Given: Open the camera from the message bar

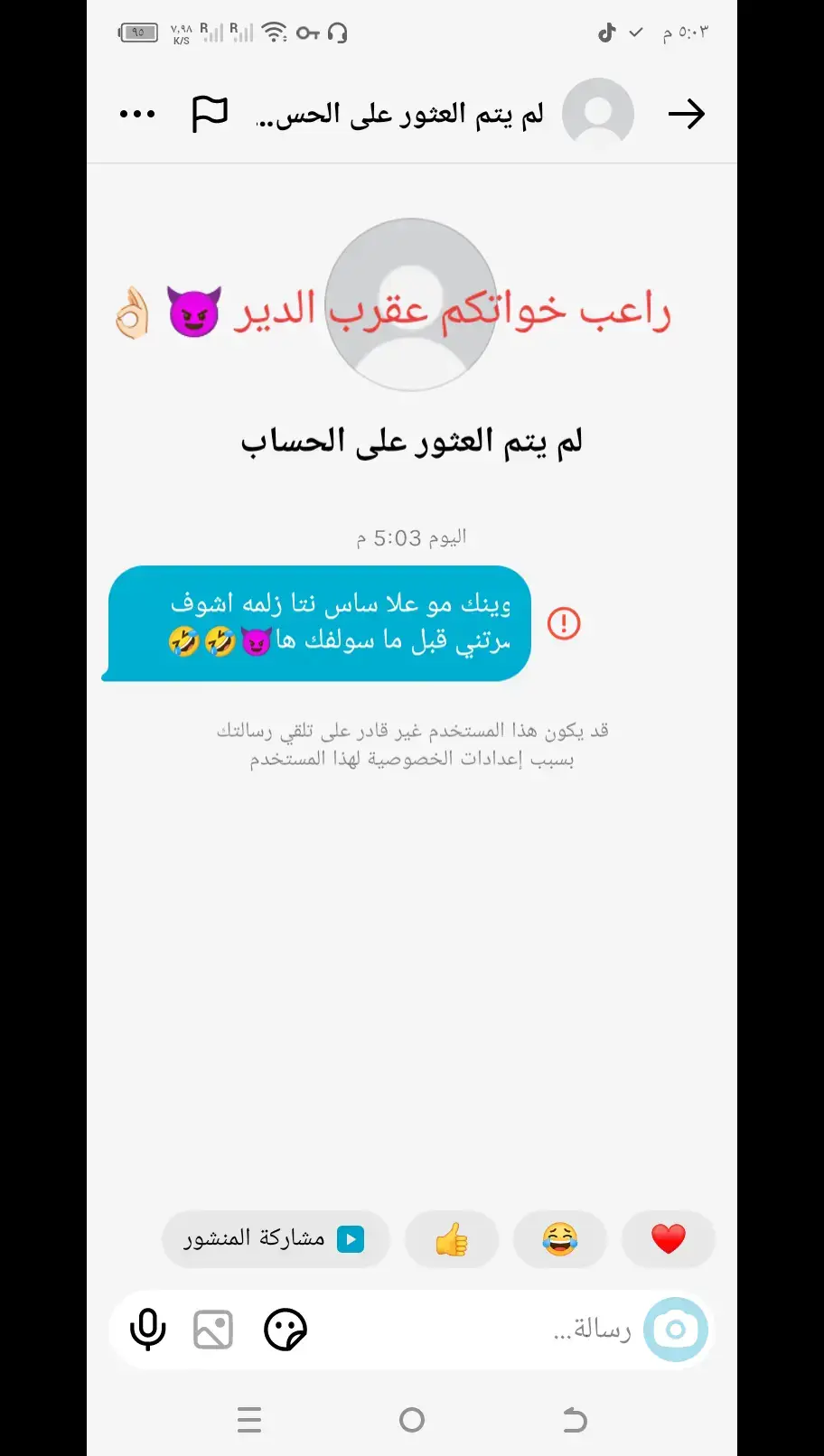Looking at the screenshot, I should tap(676, 1330).
